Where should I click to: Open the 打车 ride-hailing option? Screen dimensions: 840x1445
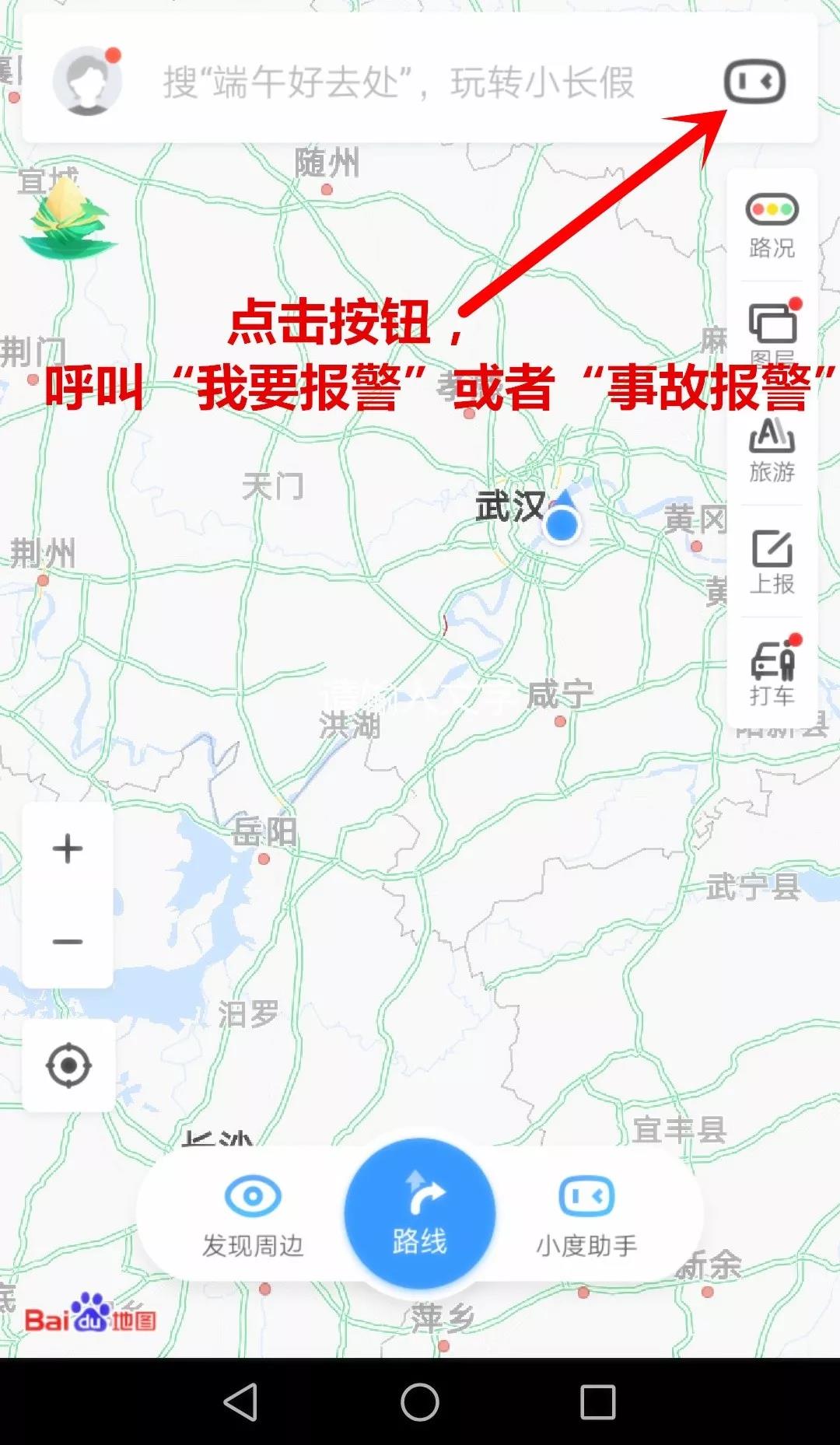(x=772, y=673)
